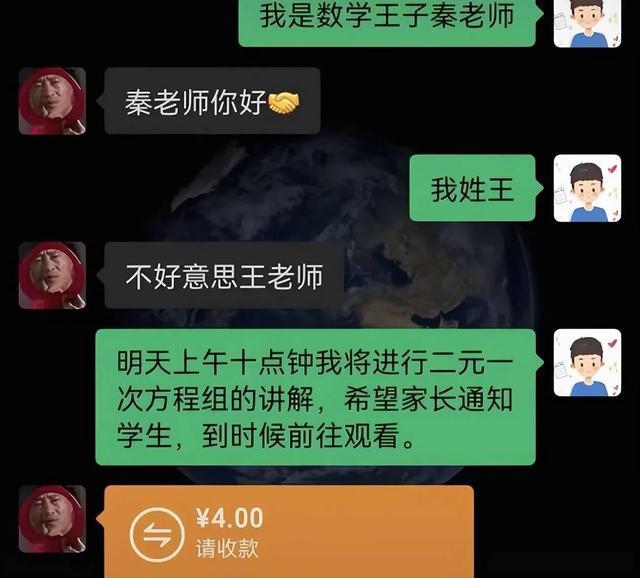
Task: Open teacher avatar beside 明天上午十点钟 message
Action: pyautogui.click(x=587, y=362)
